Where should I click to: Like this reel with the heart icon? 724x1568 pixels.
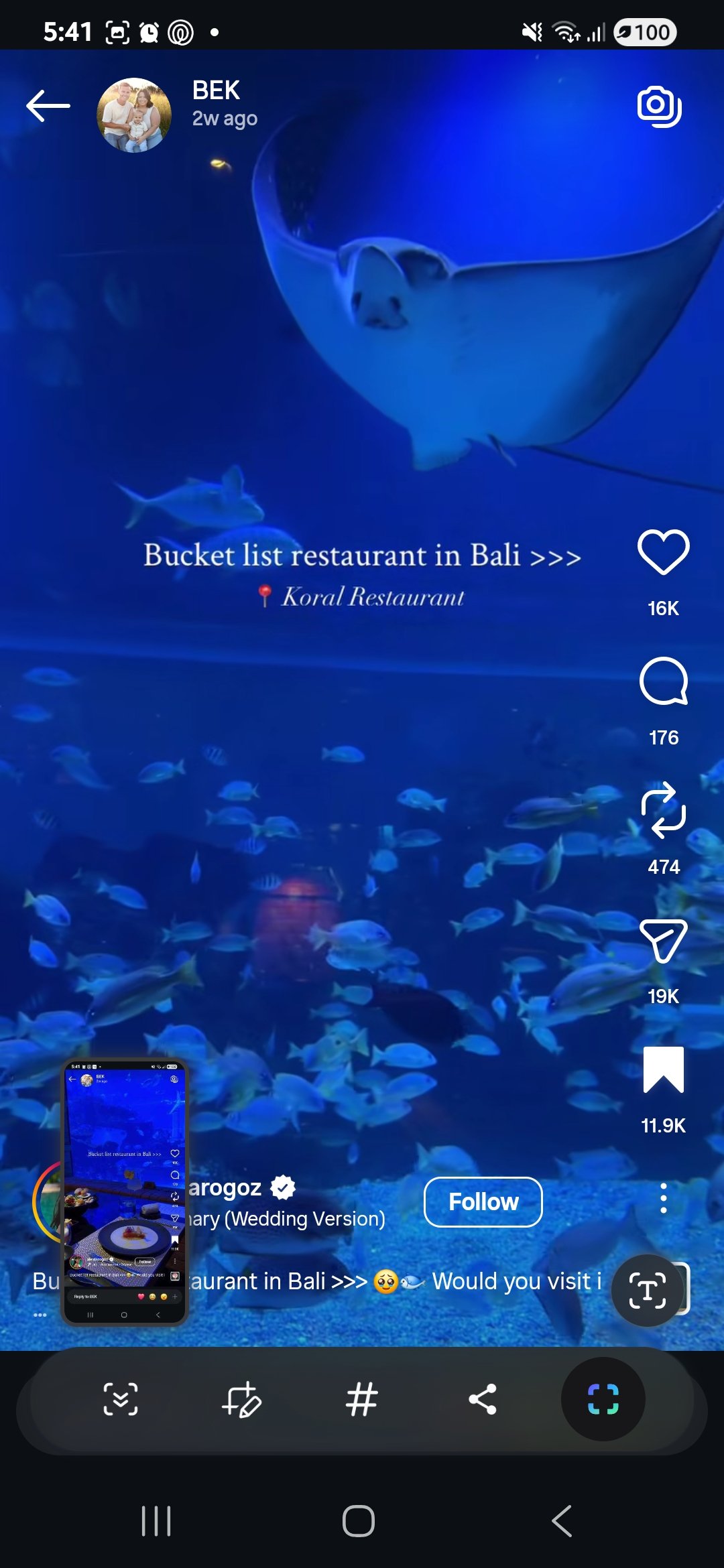[x=663, y=552]
